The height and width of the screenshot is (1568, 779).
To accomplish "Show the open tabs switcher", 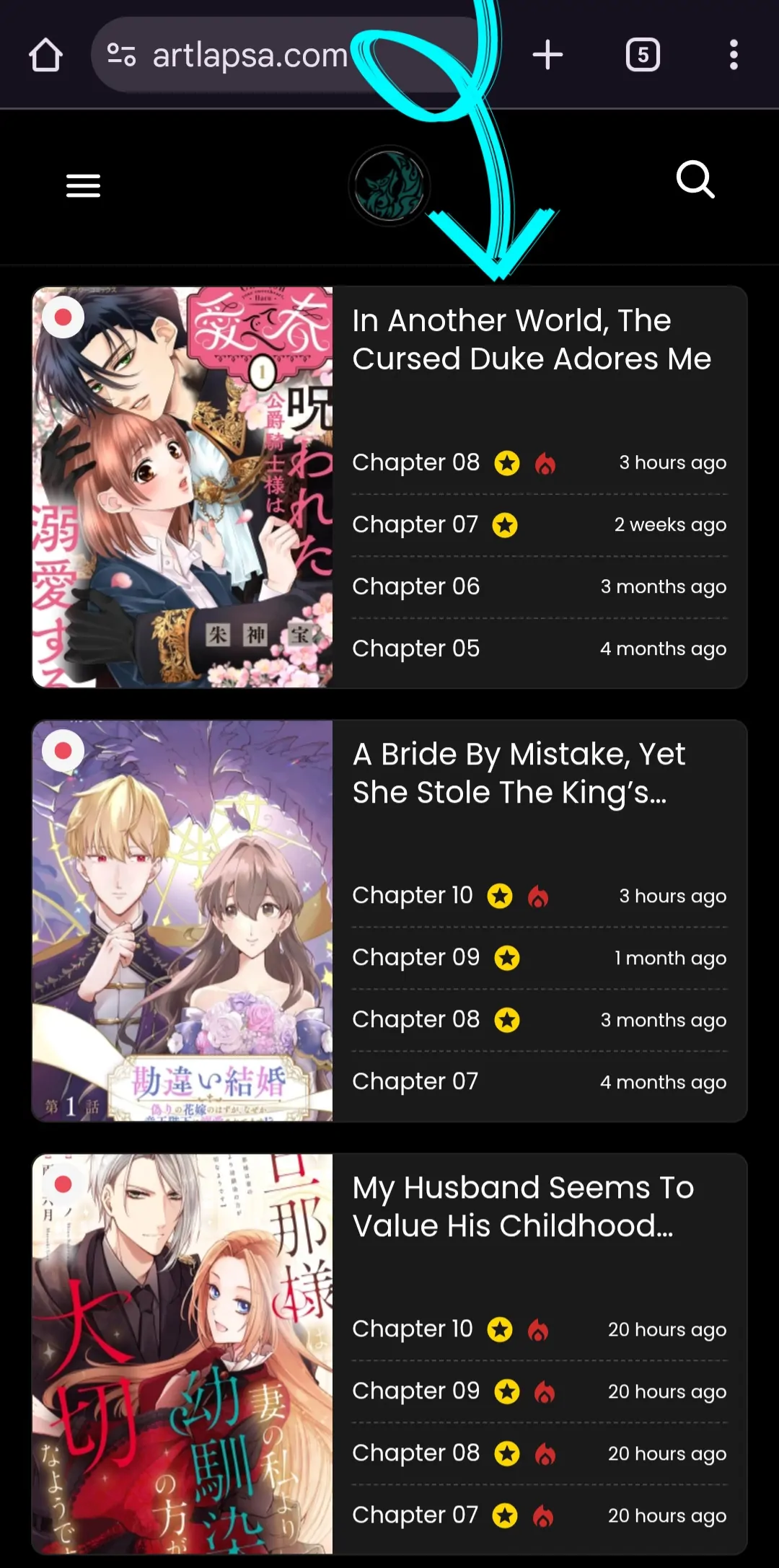I will coord(643,55).
